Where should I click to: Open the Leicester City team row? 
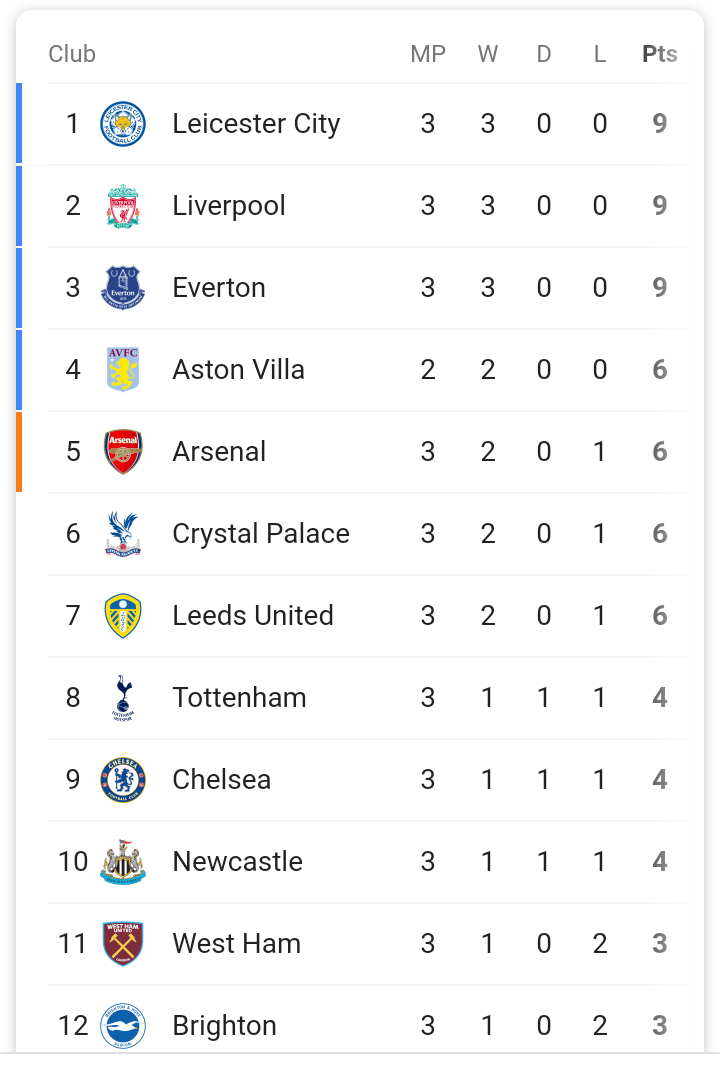(x=256, y=124)
